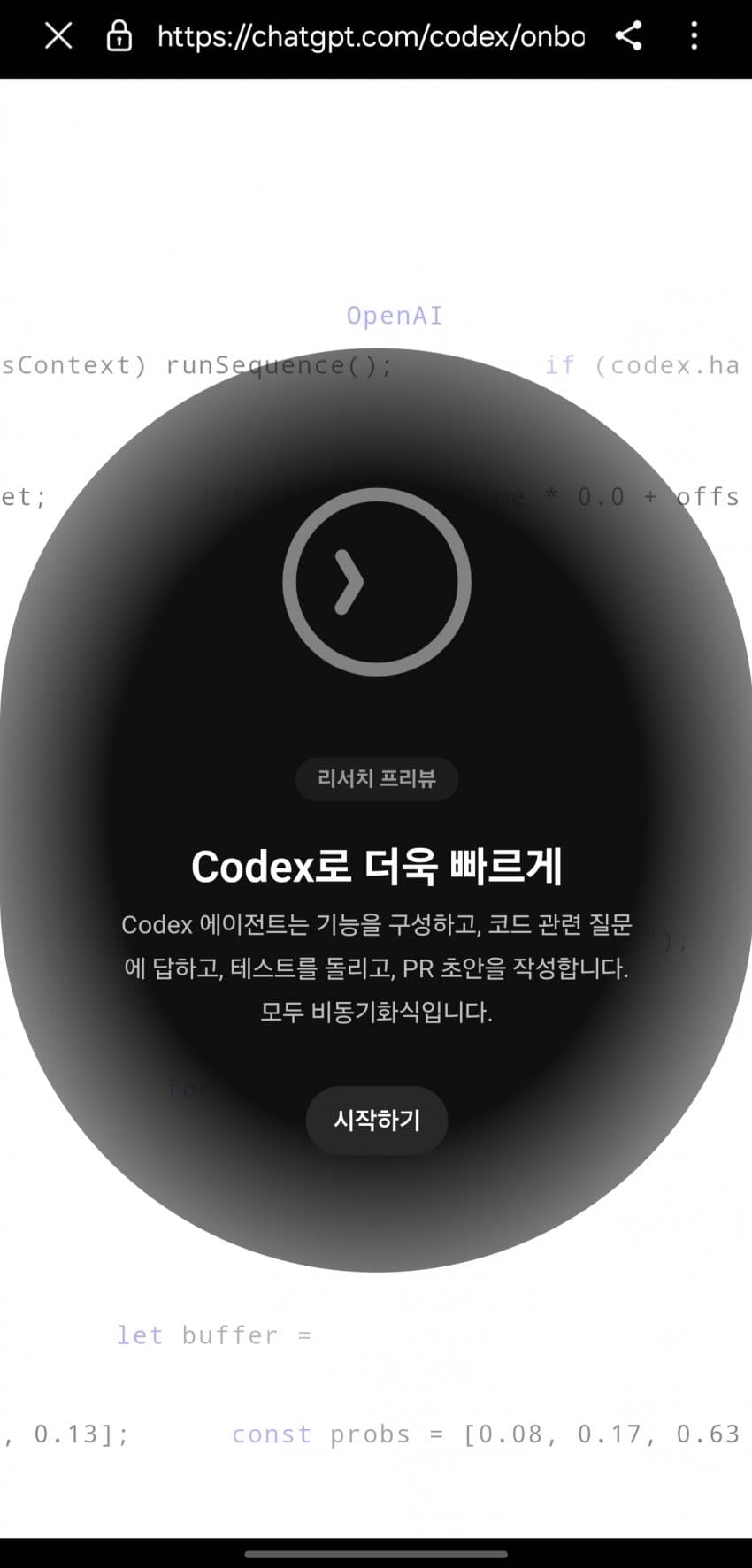
Task: Close the custom browser tab
Action: tap(58, 36)
